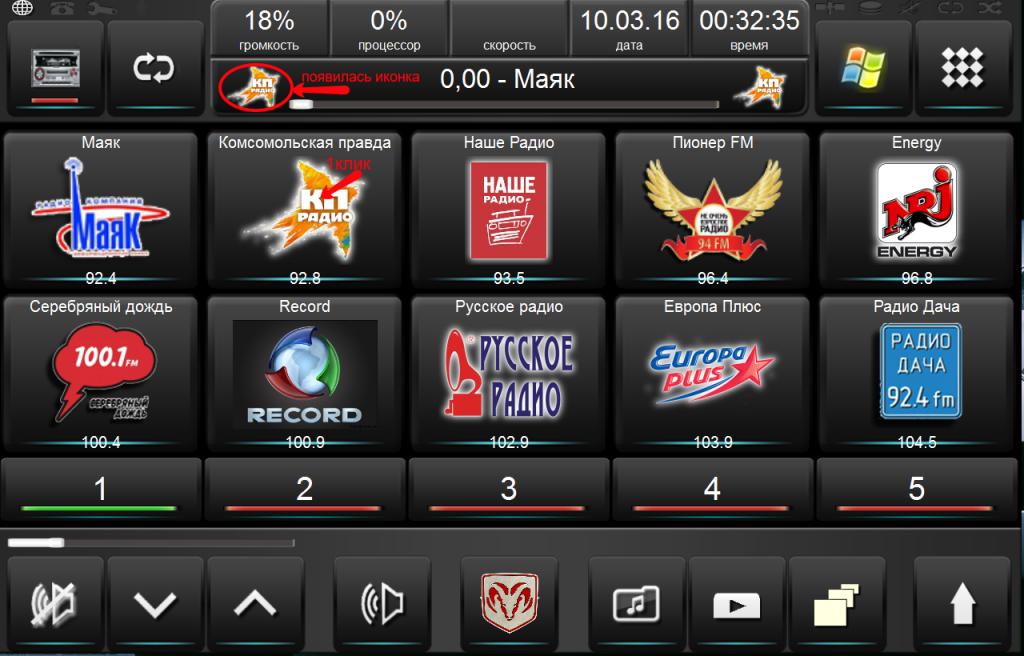Open the music player
Viewport: 1024px width, 656px height.
point(636,603)
